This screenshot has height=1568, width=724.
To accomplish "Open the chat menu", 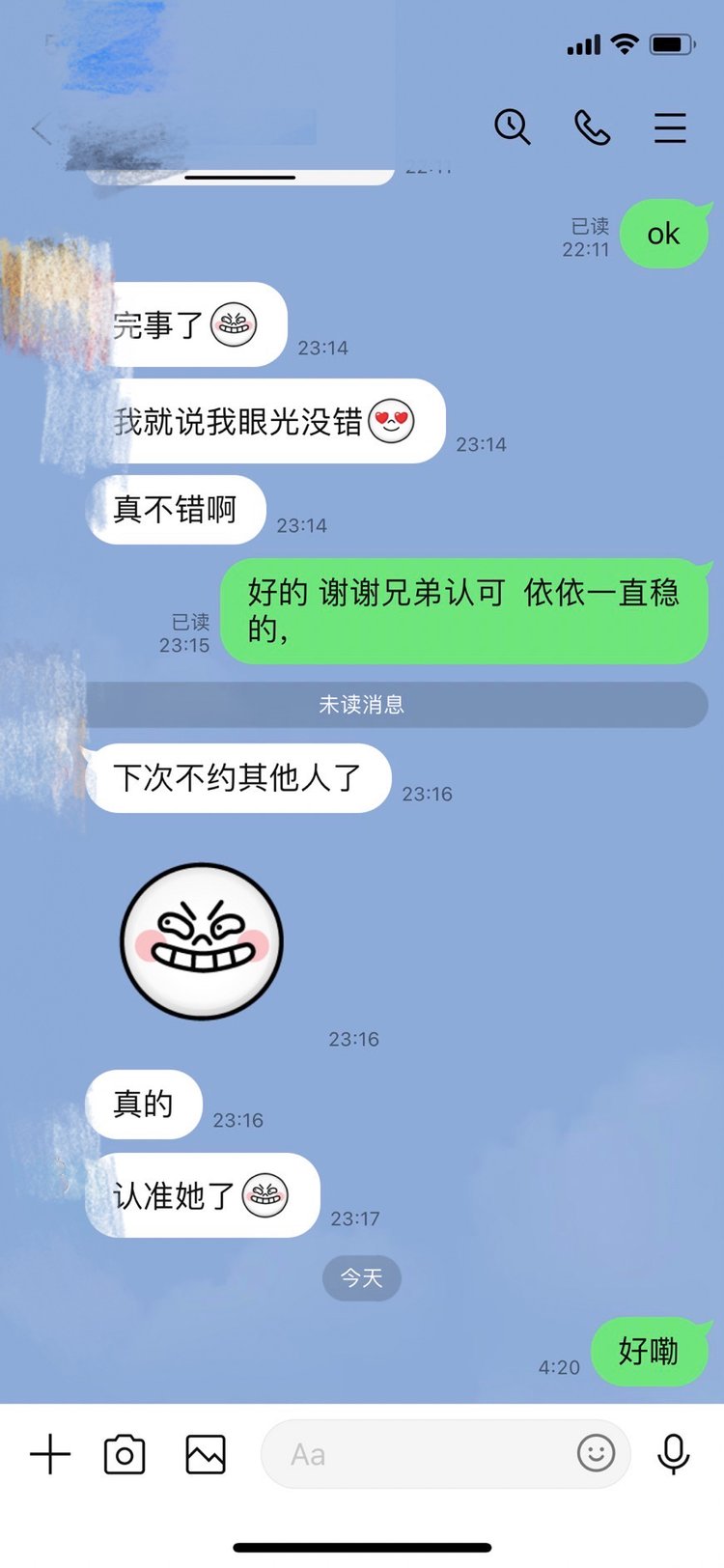I will tap(670, 127).
